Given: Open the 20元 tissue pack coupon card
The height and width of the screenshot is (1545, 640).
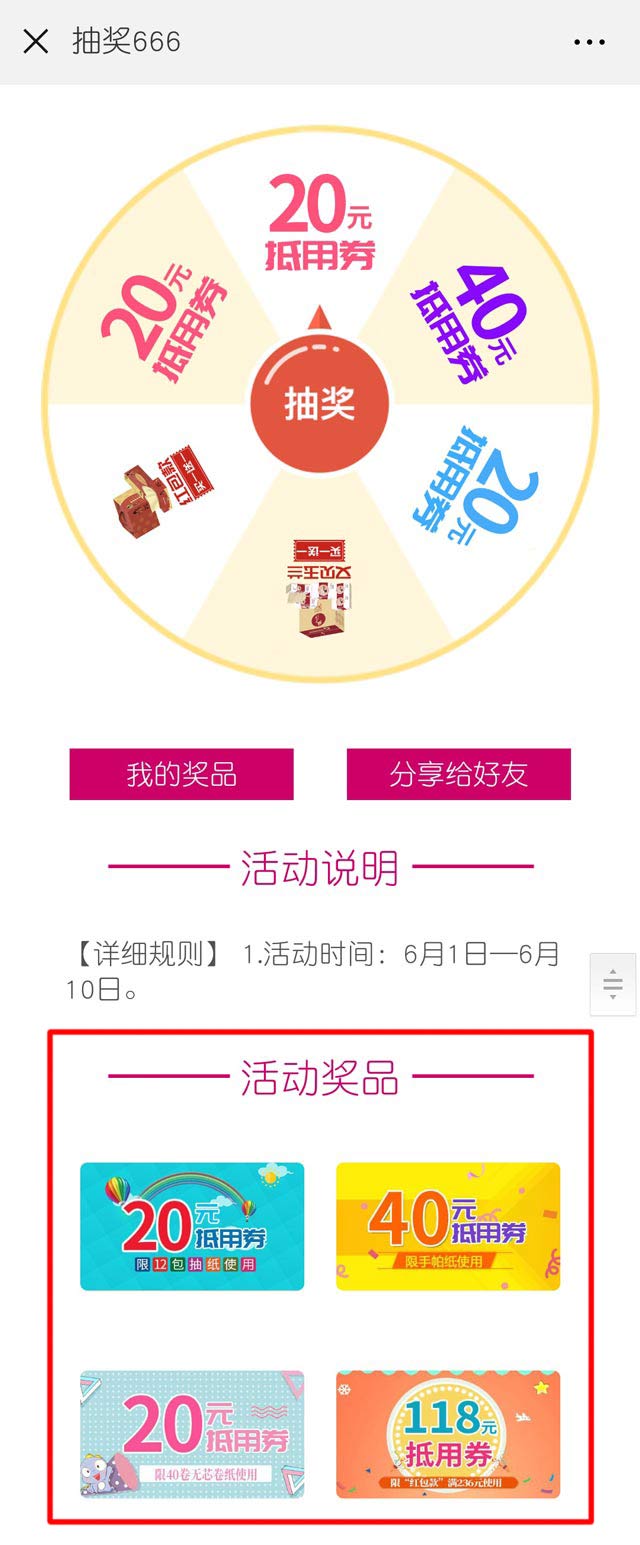Looking at the screenshot, I should (x=192, y=1226).
